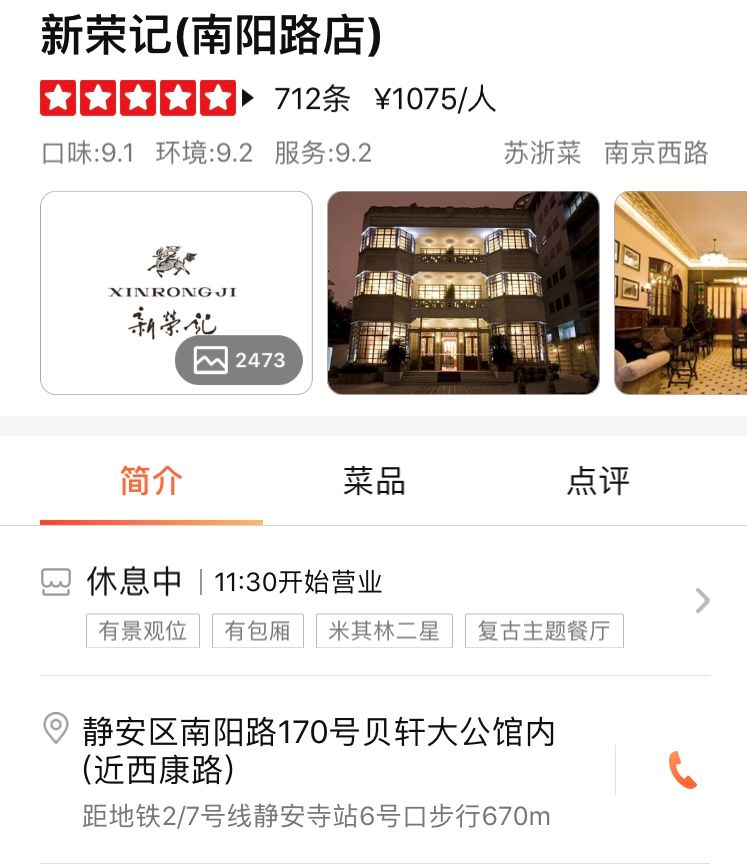Switch to the 菜品 tab
The image size is (747, 865).
(374, 480)
